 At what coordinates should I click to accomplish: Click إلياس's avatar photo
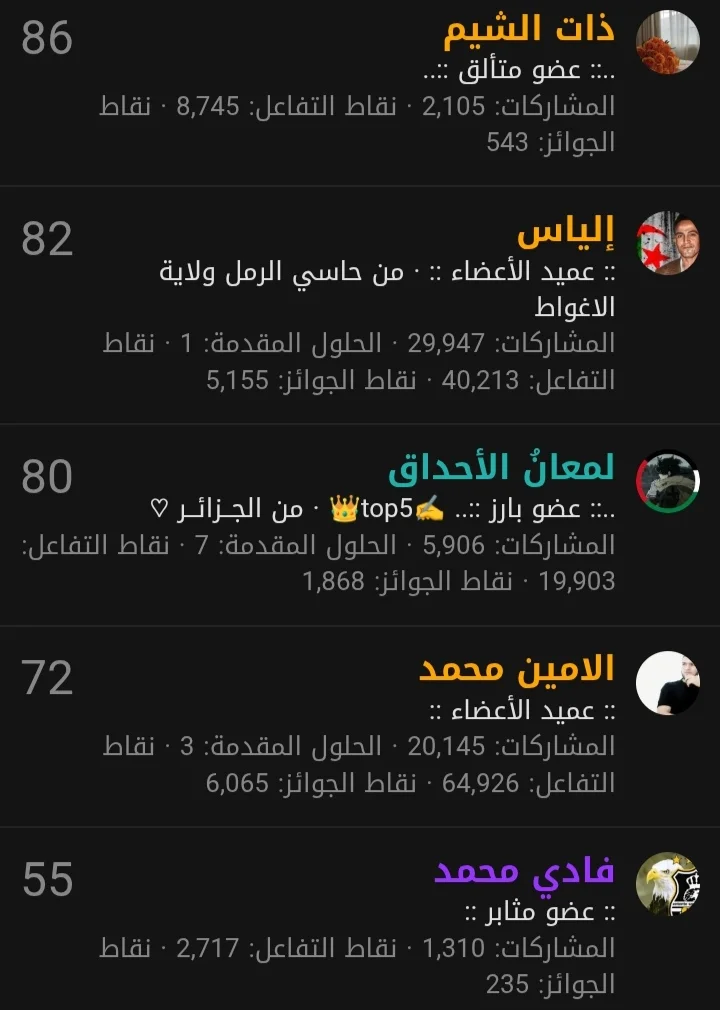668,245
